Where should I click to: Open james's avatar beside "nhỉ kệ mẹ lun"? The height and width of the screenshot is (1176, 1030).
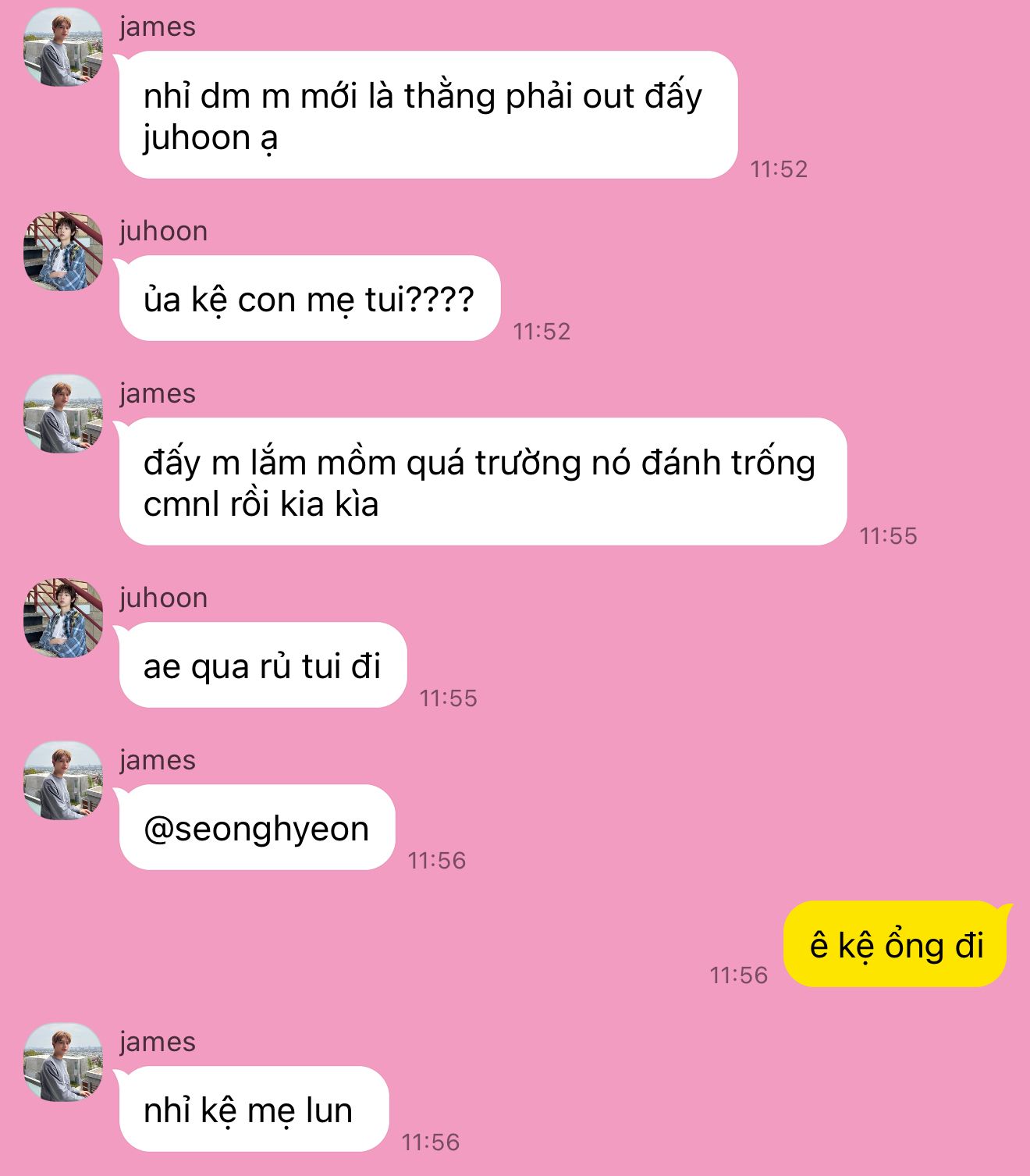(63, 1062)
